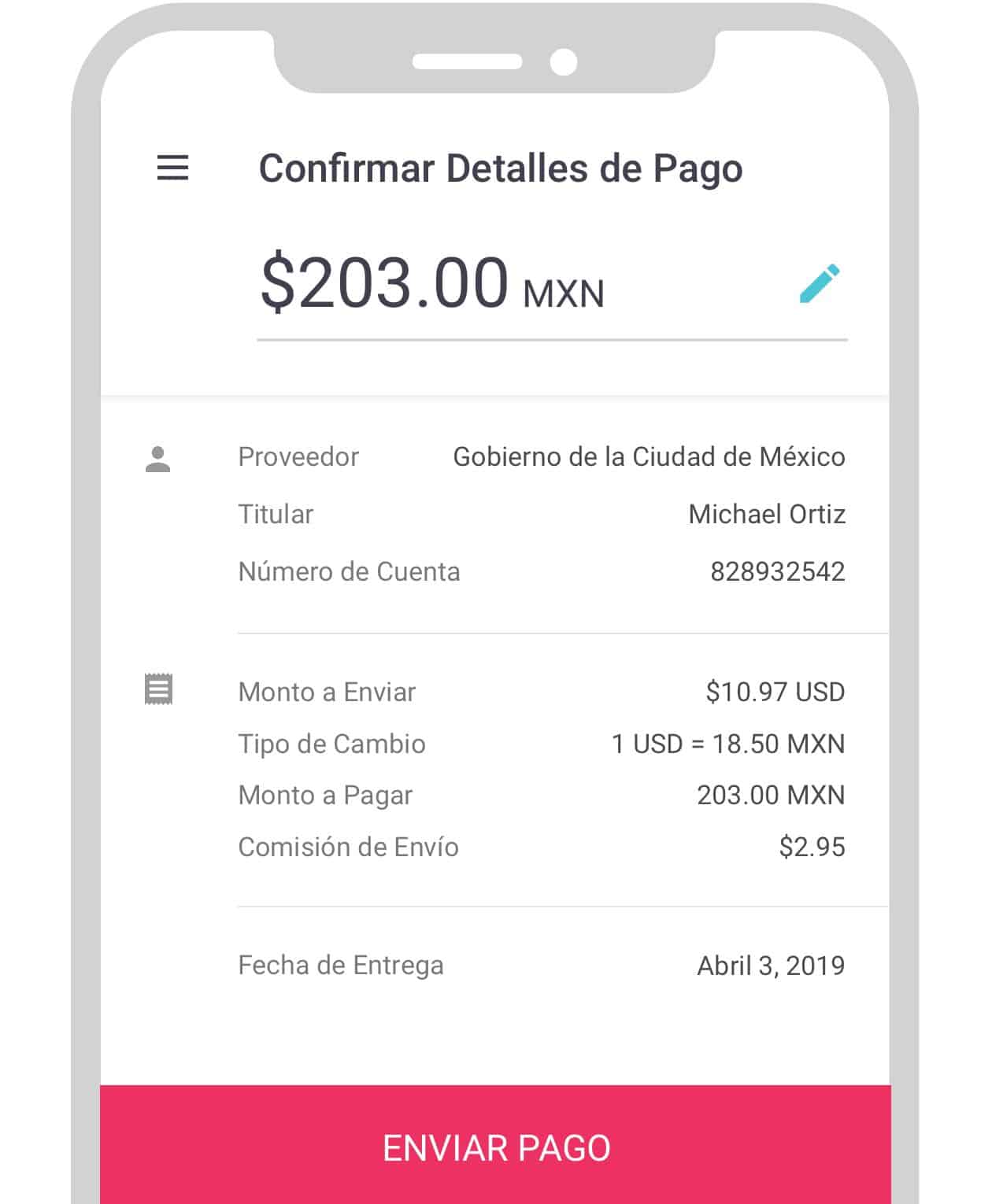Click the provider Gobierno de la Ciudad de México

(x=648, y=456)
